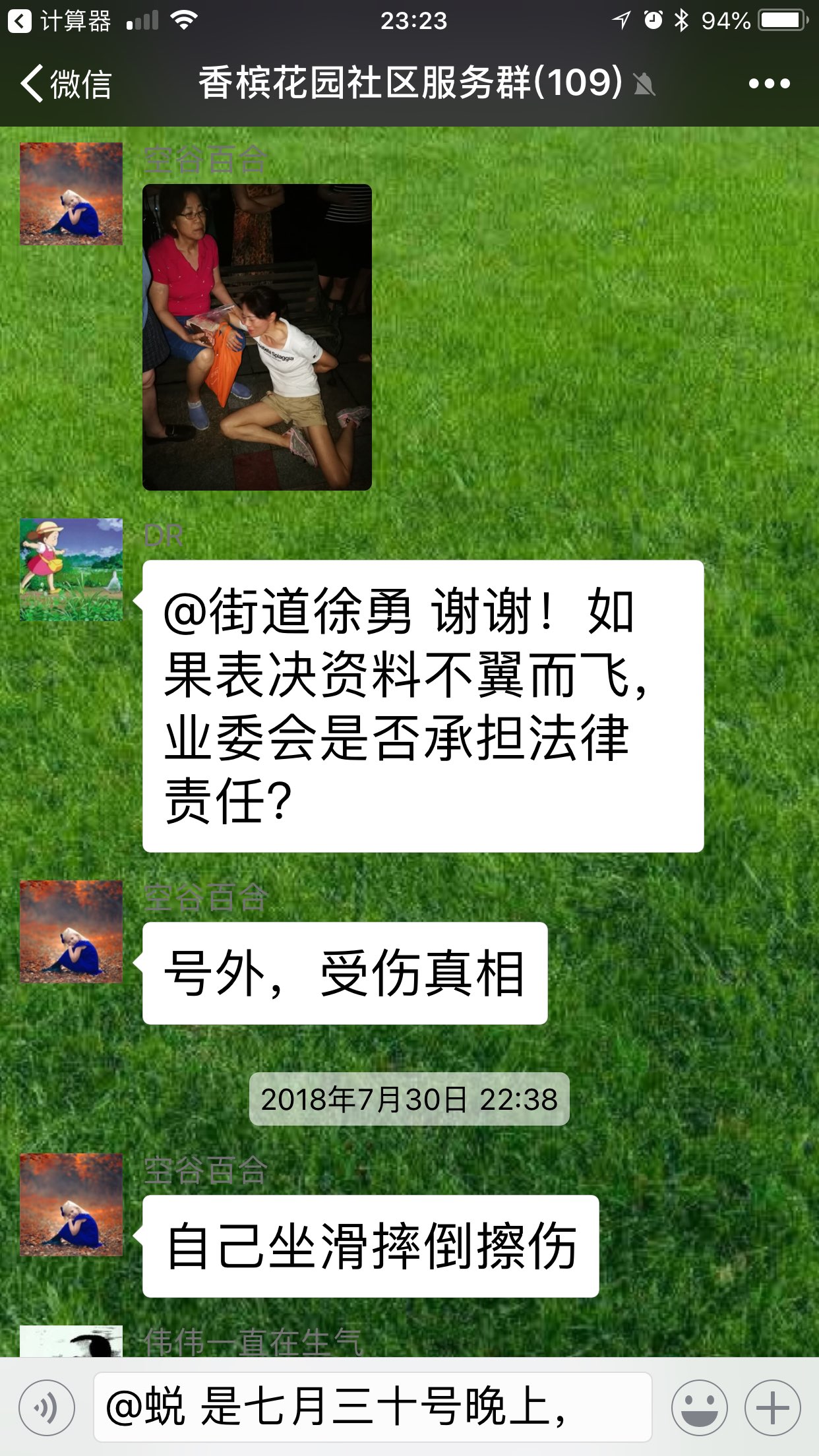This screenshot has width=819, height=1456.
Task: Tap the message text field
Action: [x=373, y=1407]
